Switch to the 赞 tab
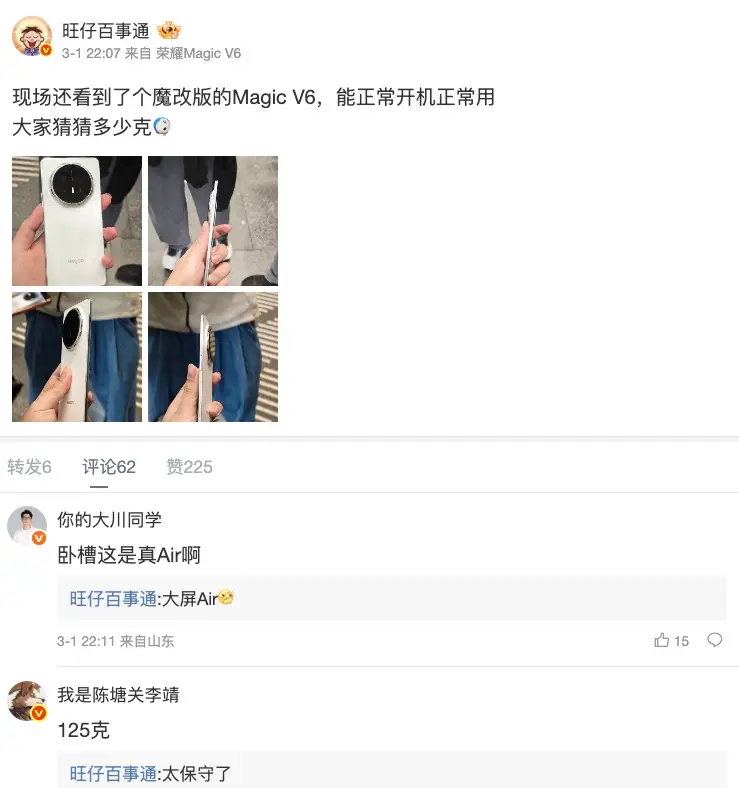 pyautogui.click(x=189, y=467)
